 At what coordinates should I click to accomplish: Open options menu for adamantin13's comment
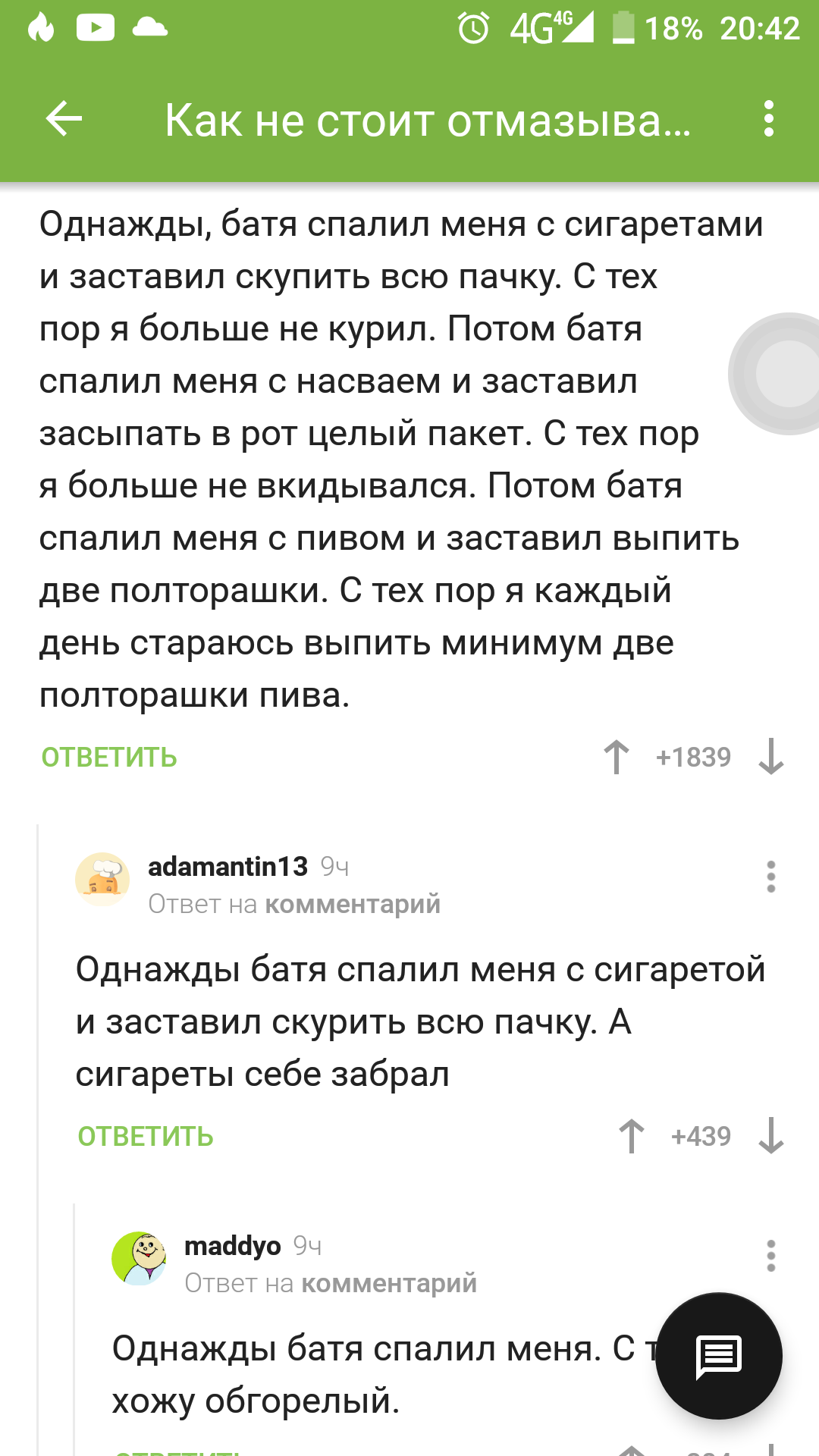pos(770,877)
